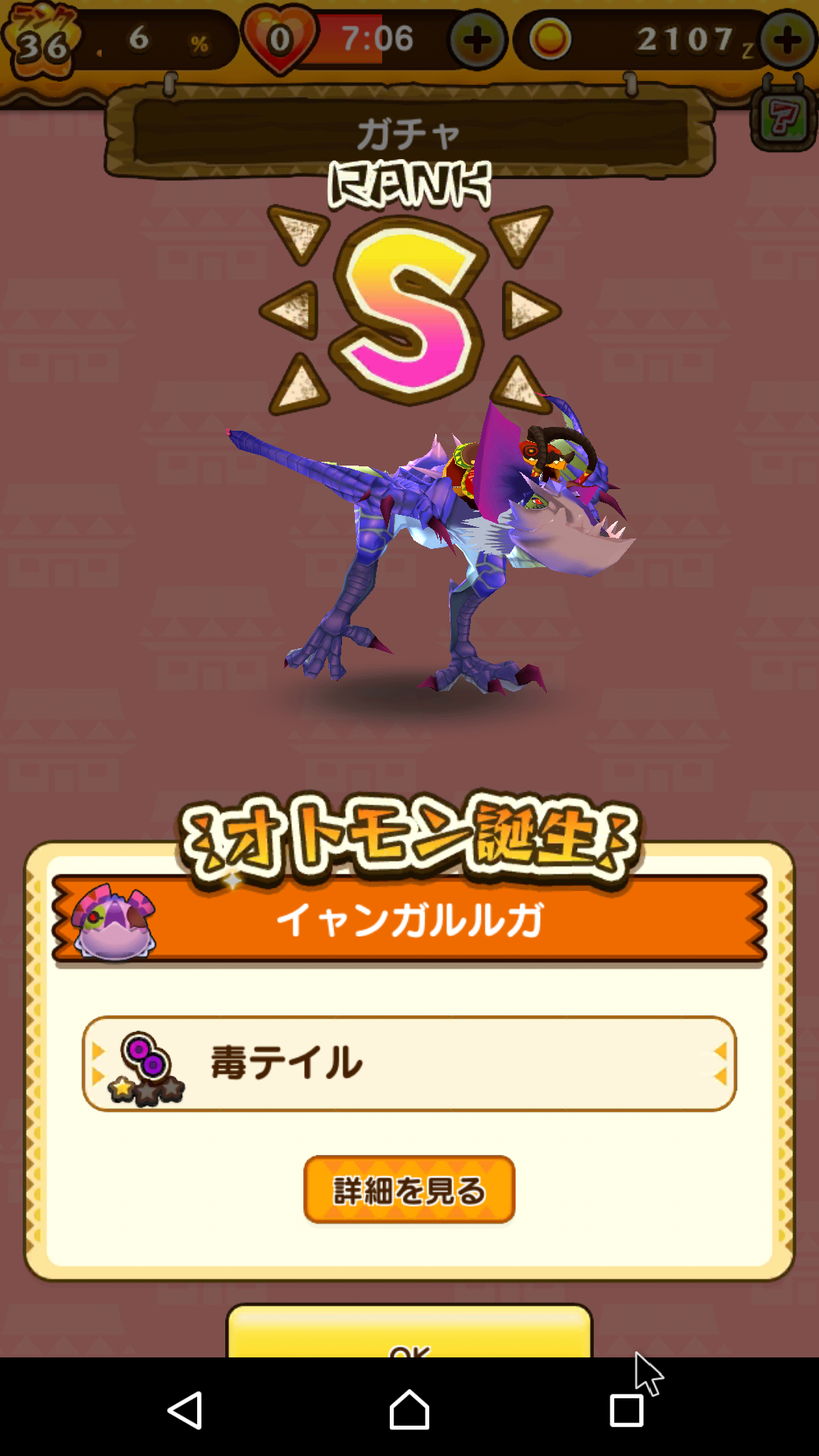
Task: Go to the system home screen
Action: 409,1410
